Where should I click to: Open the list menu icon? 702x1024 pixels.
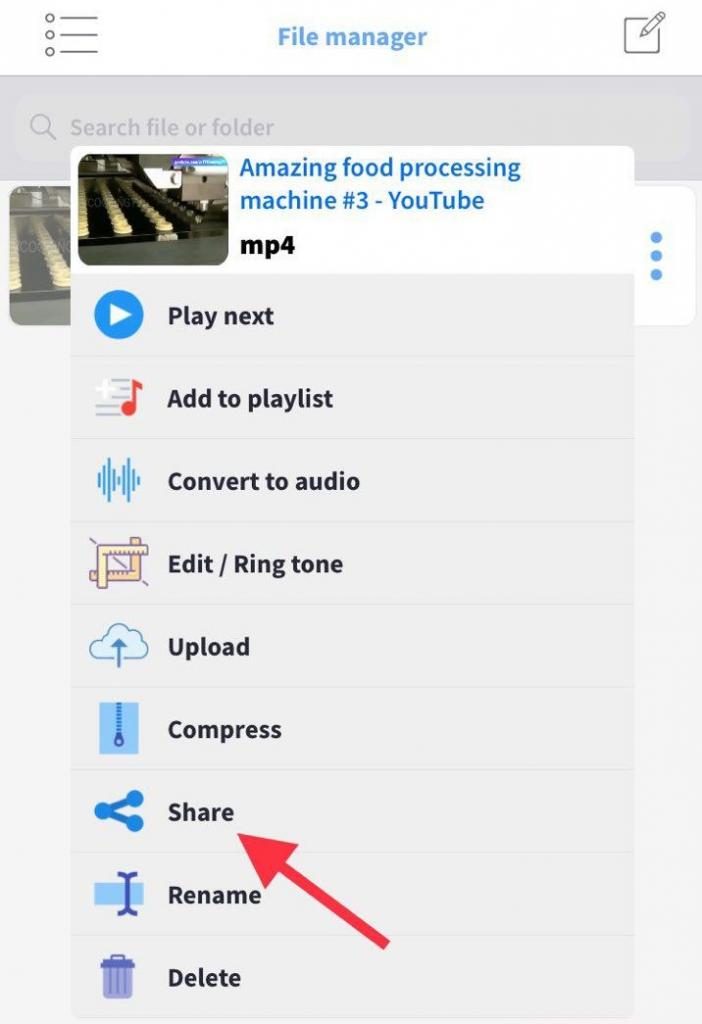(x=71, y=36)
